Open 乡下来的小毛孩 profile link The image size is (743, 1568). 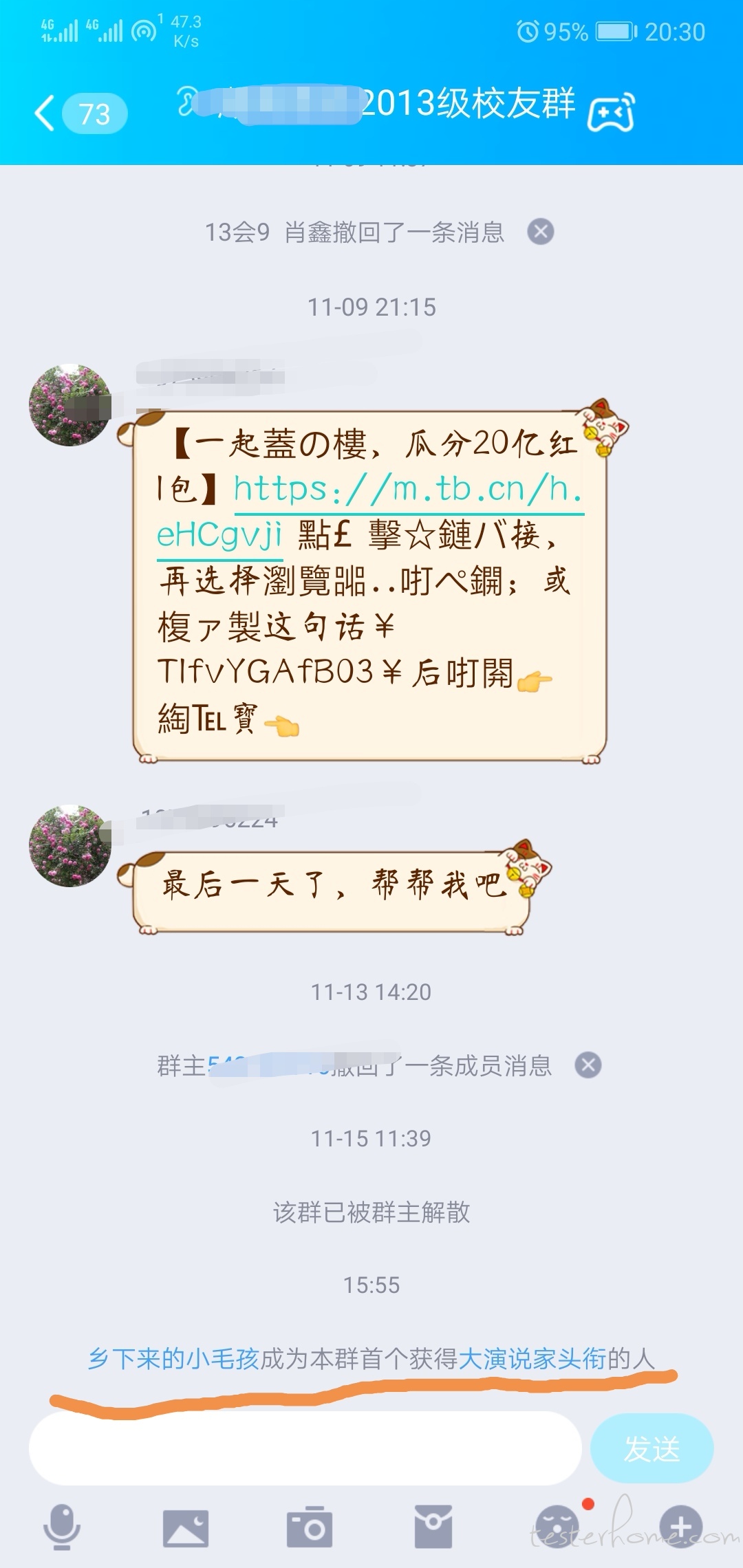(x=173, y=1359)
